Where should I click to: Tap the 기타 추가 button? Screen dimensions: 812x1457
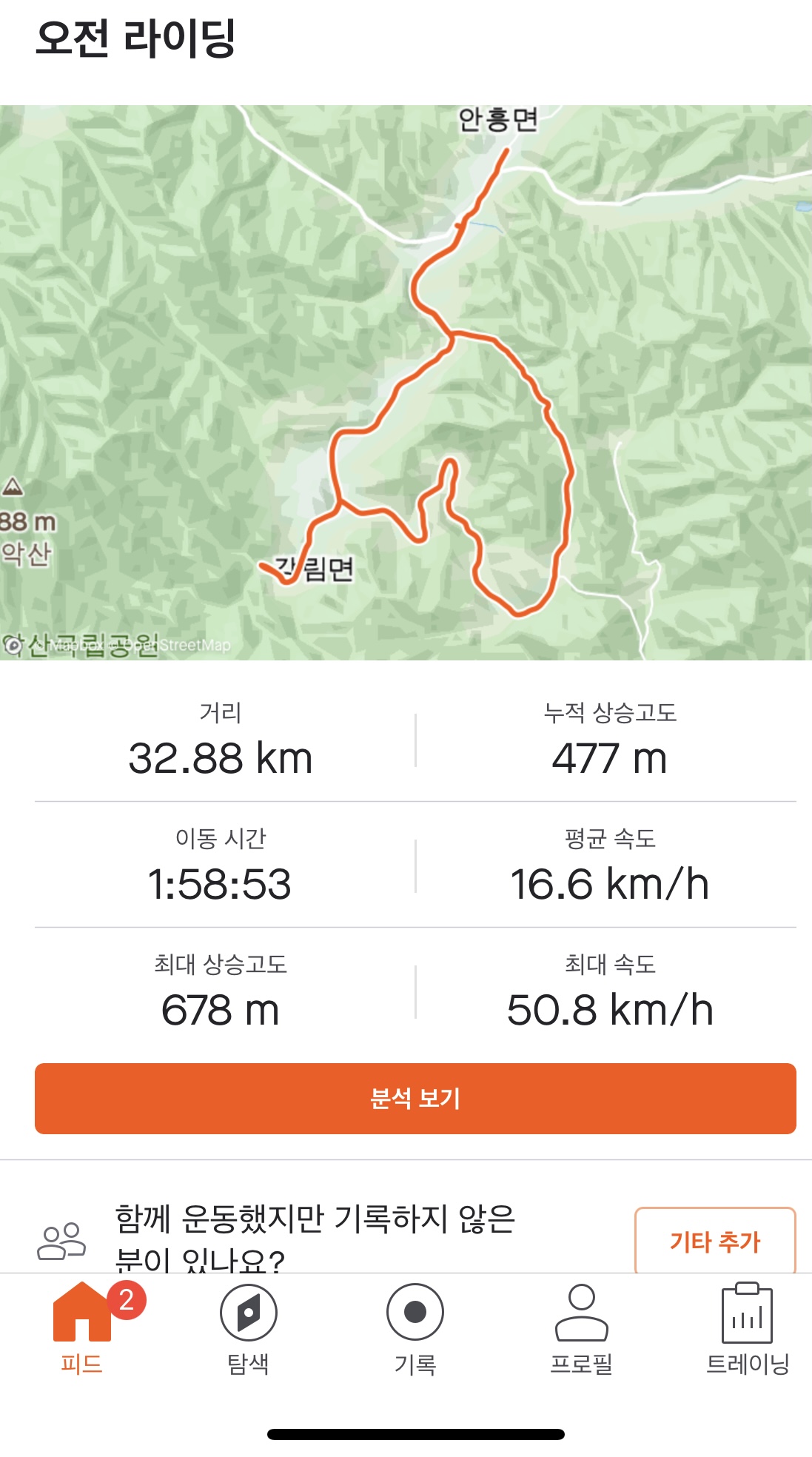click(714, 1241)
